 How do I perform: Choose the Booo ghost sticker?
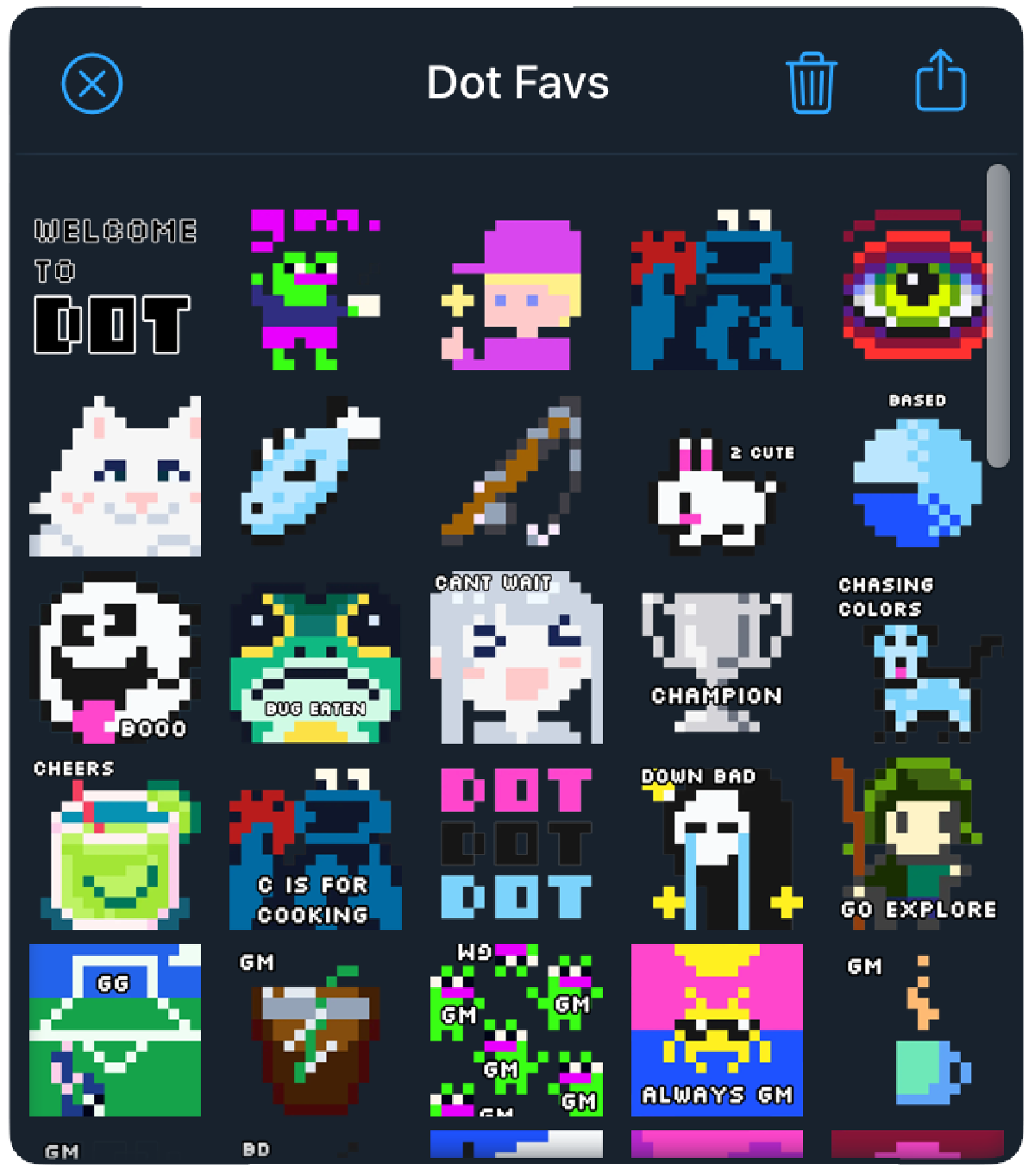116,658
